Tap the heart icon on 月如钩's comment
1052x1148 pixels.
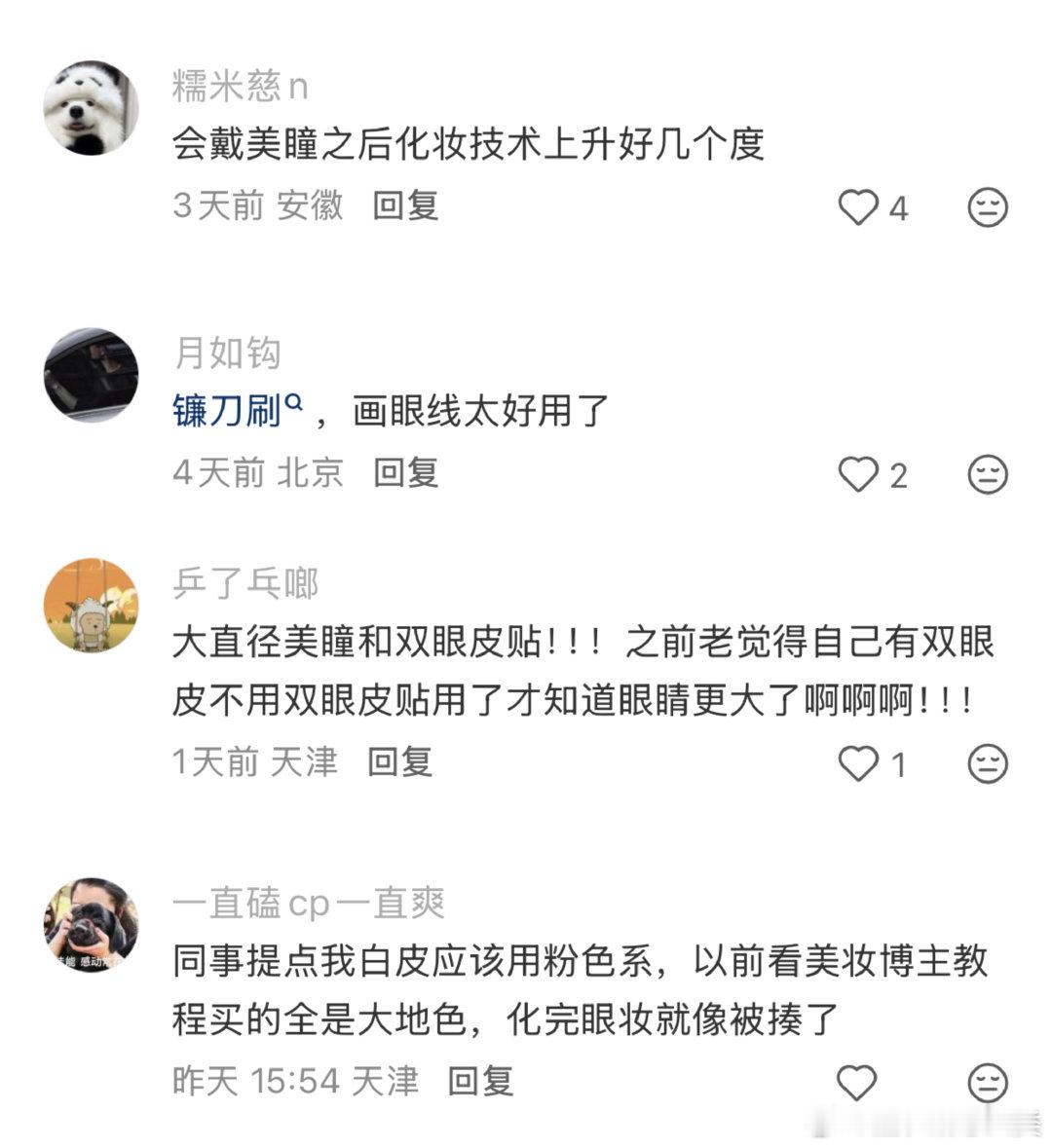tap(861, 474)
